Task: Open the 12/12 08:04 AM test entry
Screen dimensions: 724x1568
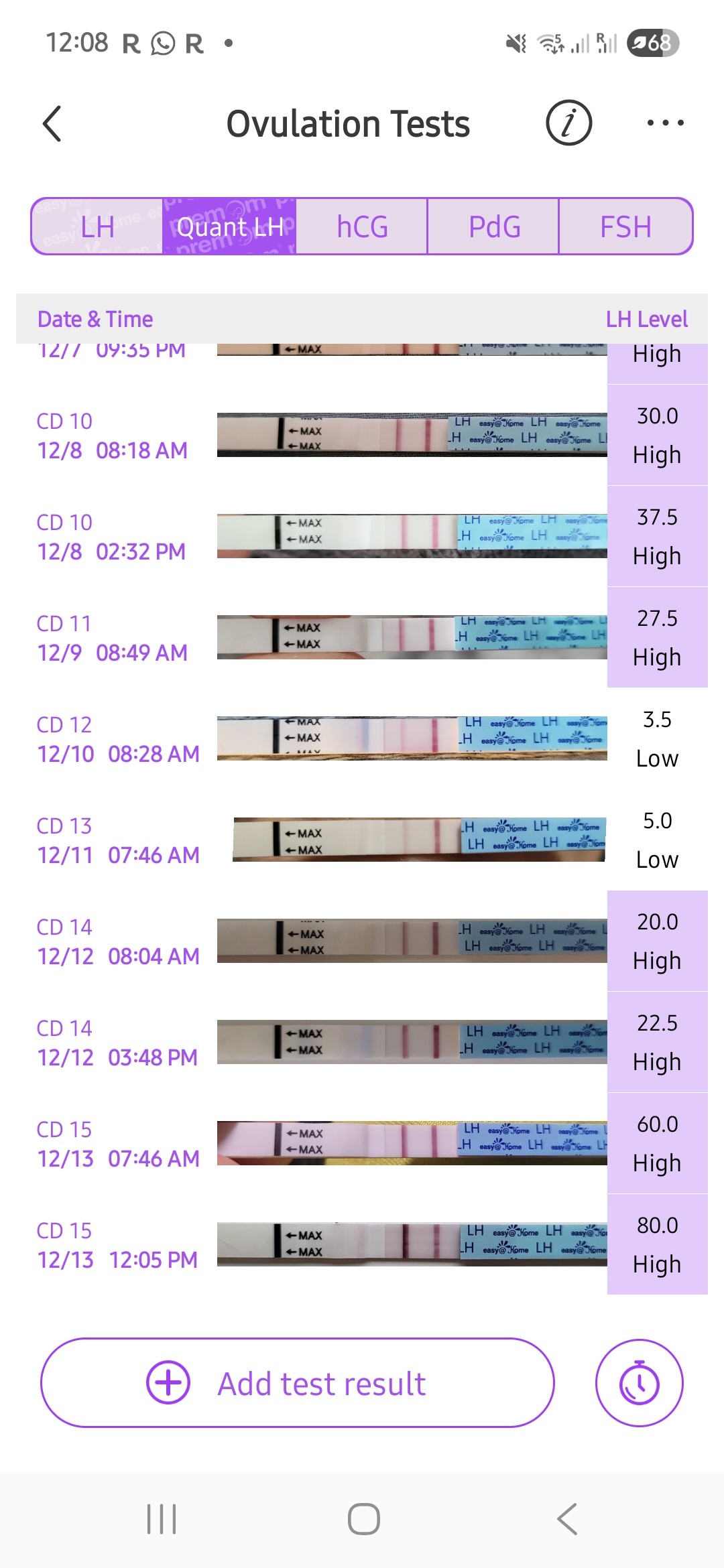Action: [362, 941]
